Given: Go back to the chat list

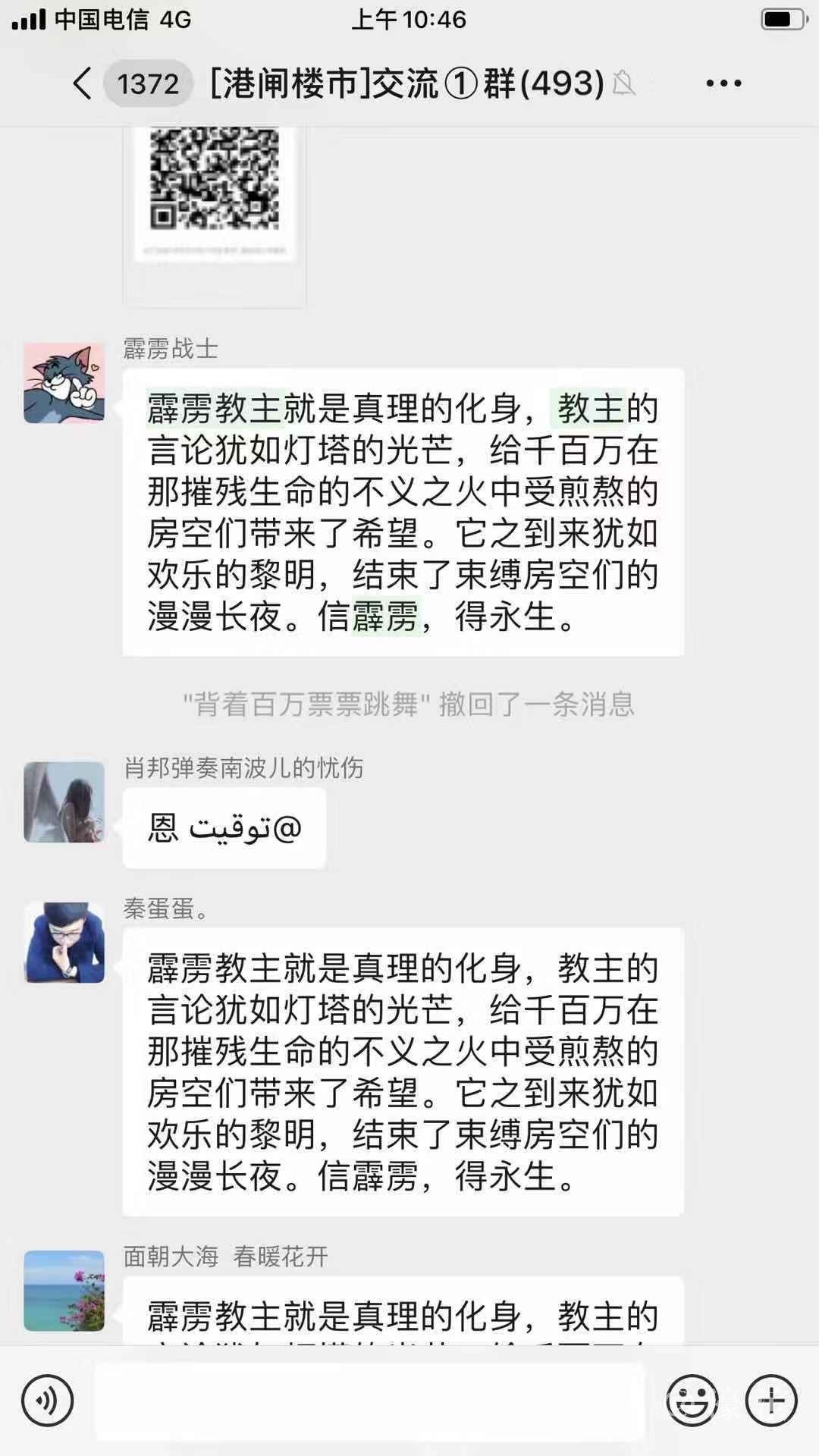Looking at the screenshot, I should click(x=83, y=83).
